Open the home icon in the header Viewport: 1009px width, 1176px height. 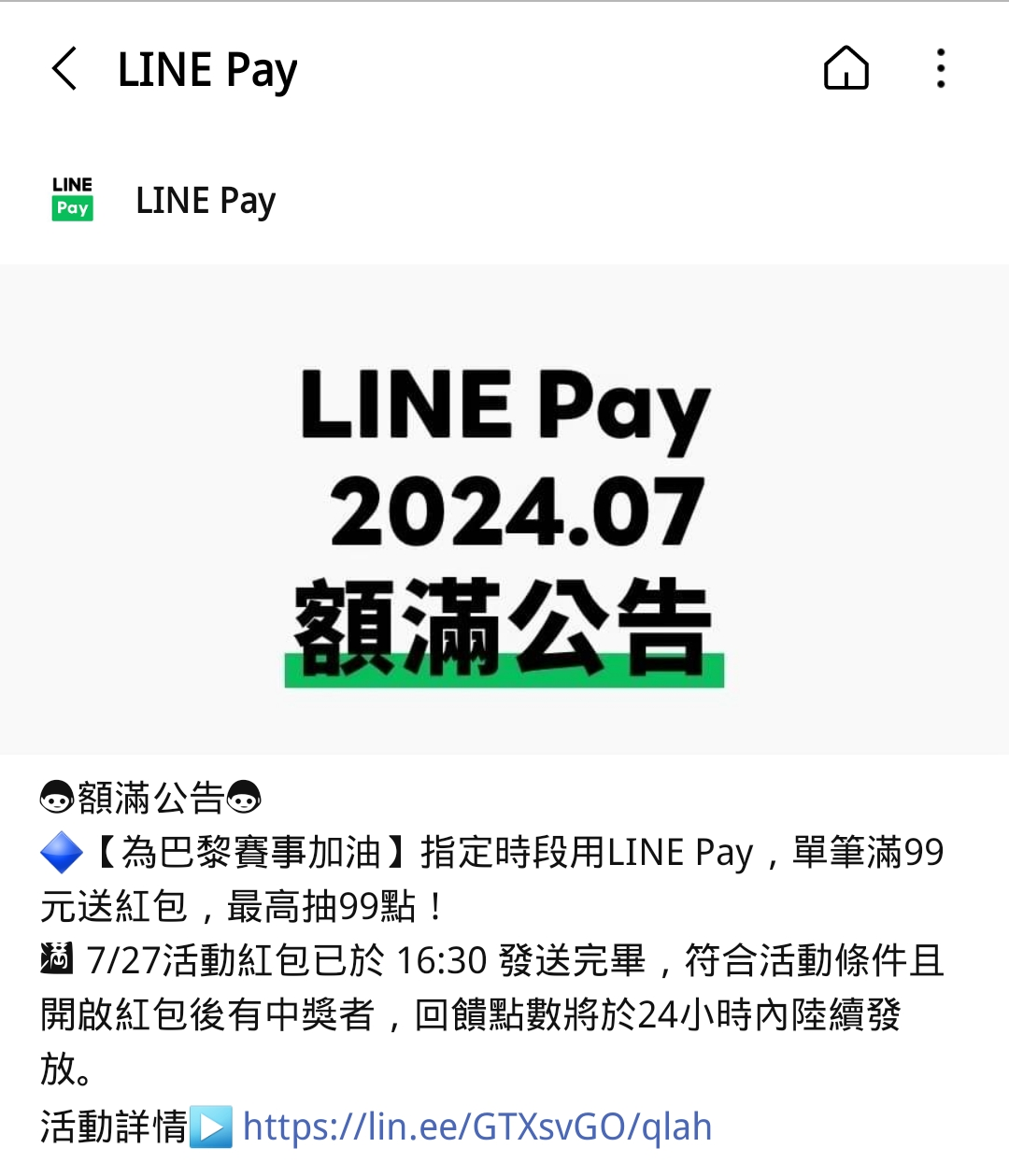(846, 68)
